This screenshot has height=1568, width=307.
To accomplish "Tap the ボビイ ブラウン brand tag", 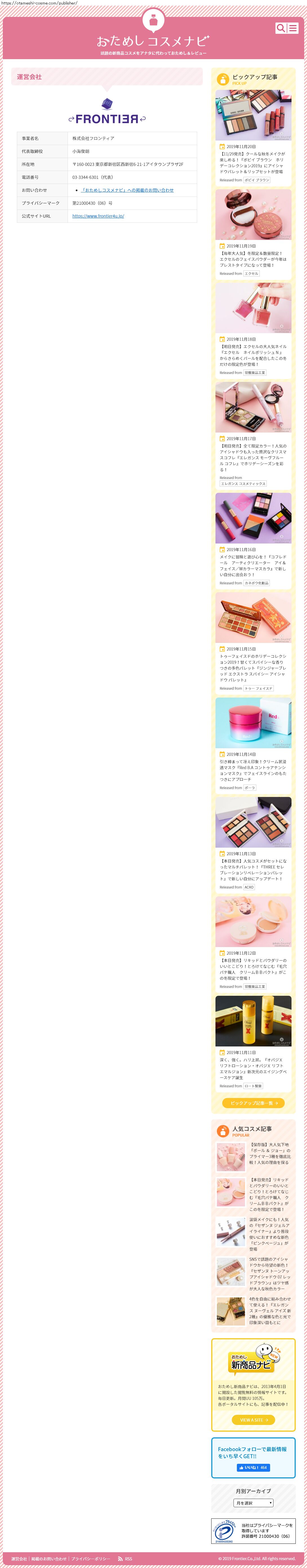I will (x=256, y=180).
